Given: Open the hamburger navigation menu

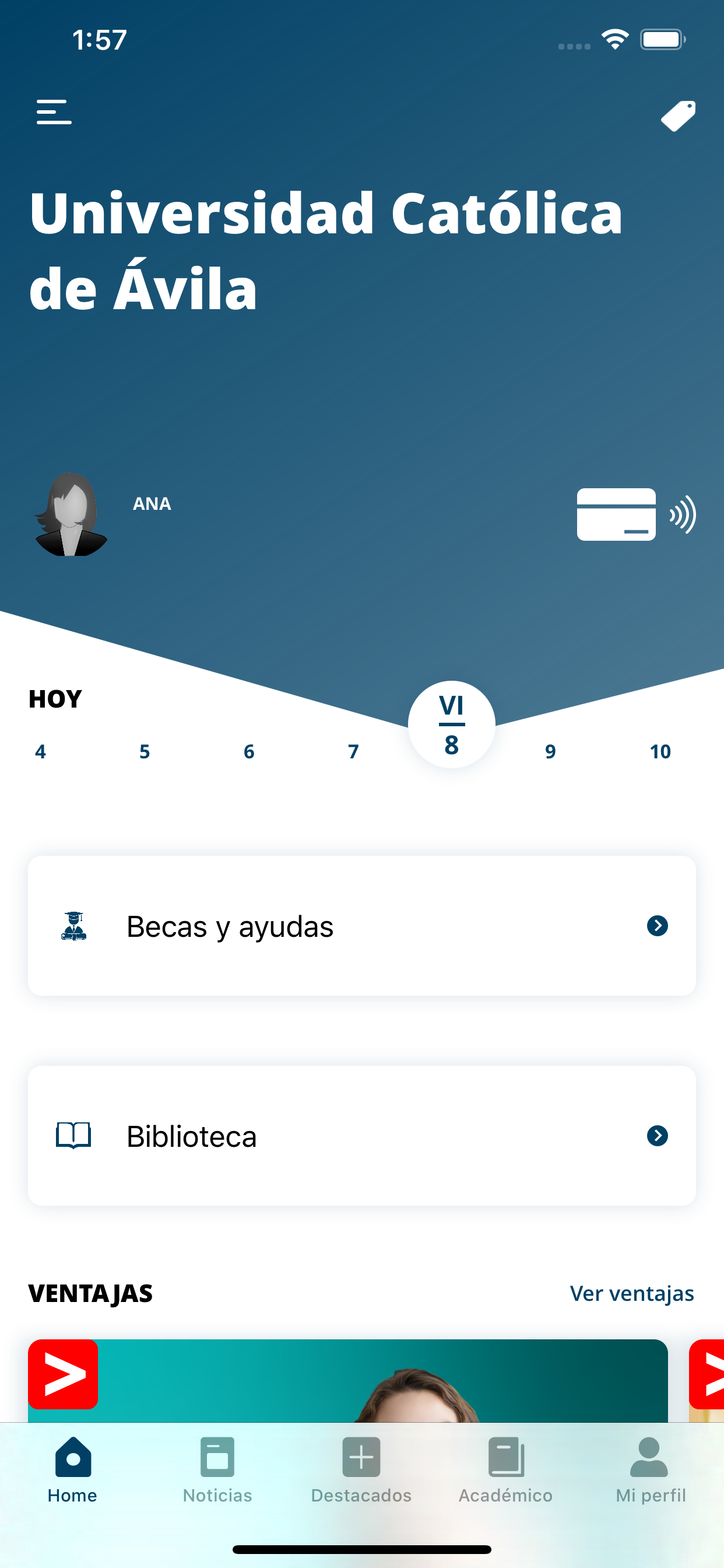Looking at the screenshot, I should 54,113.
